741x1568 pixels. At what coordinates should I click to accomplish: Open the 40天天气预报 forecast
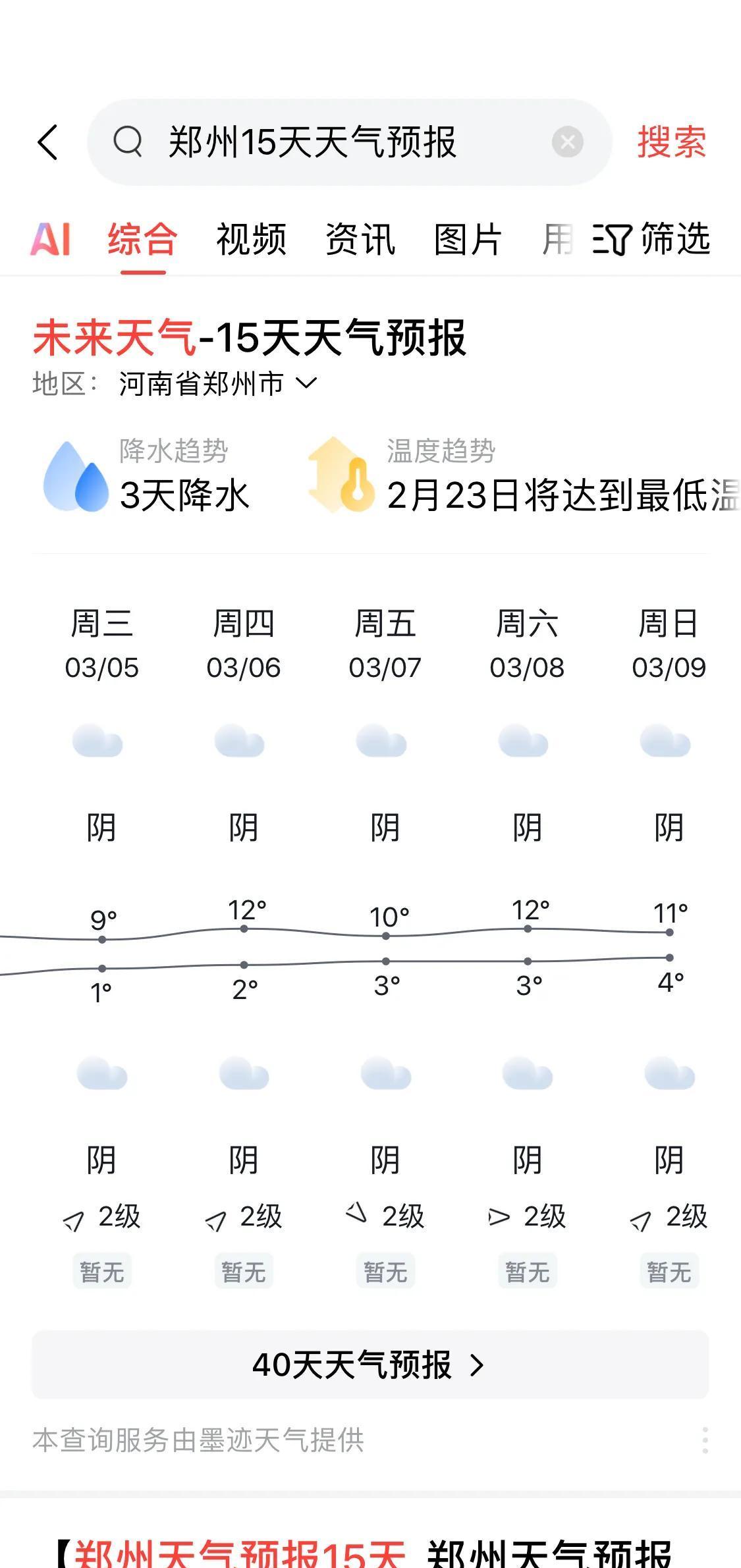point(370,1365)
